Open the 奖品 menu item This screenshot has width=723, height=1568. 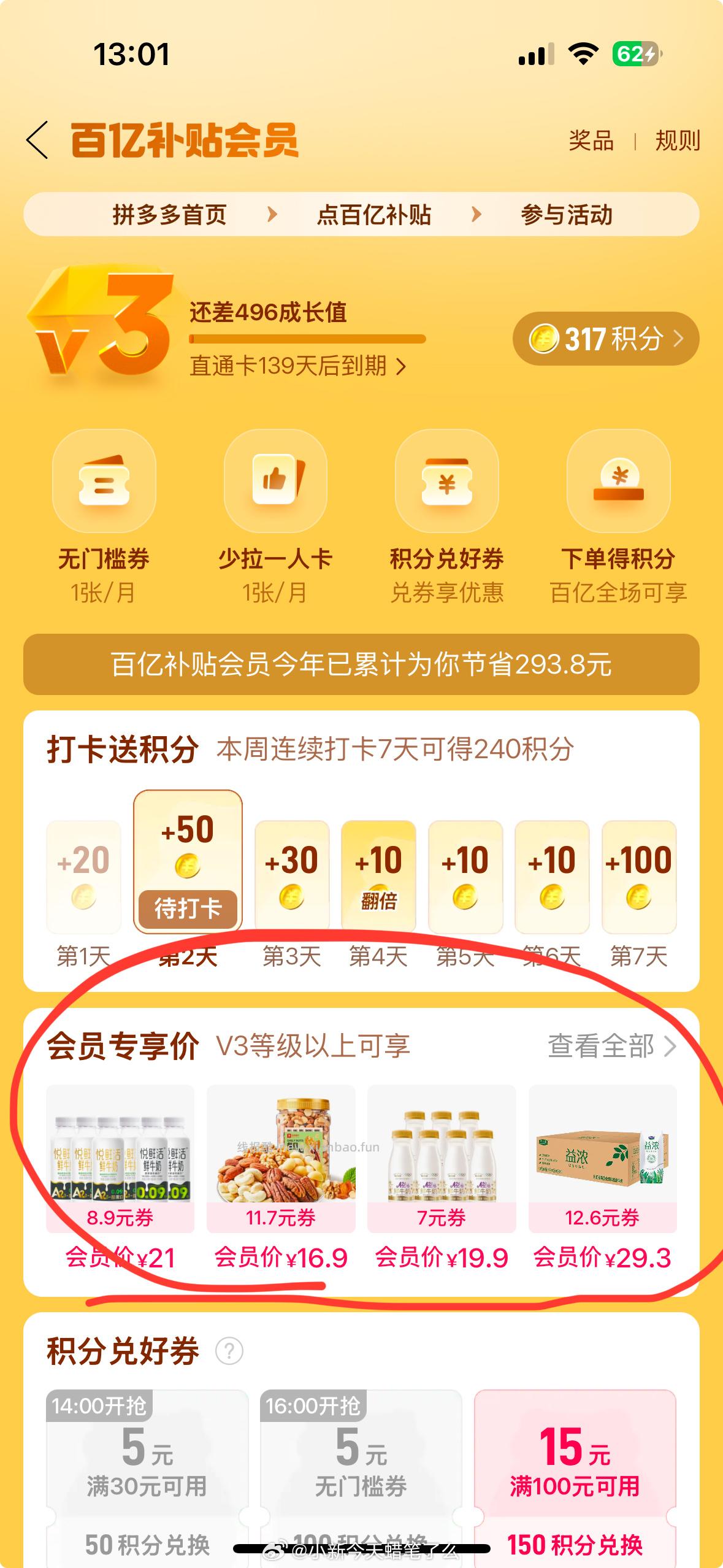[589, 140]
